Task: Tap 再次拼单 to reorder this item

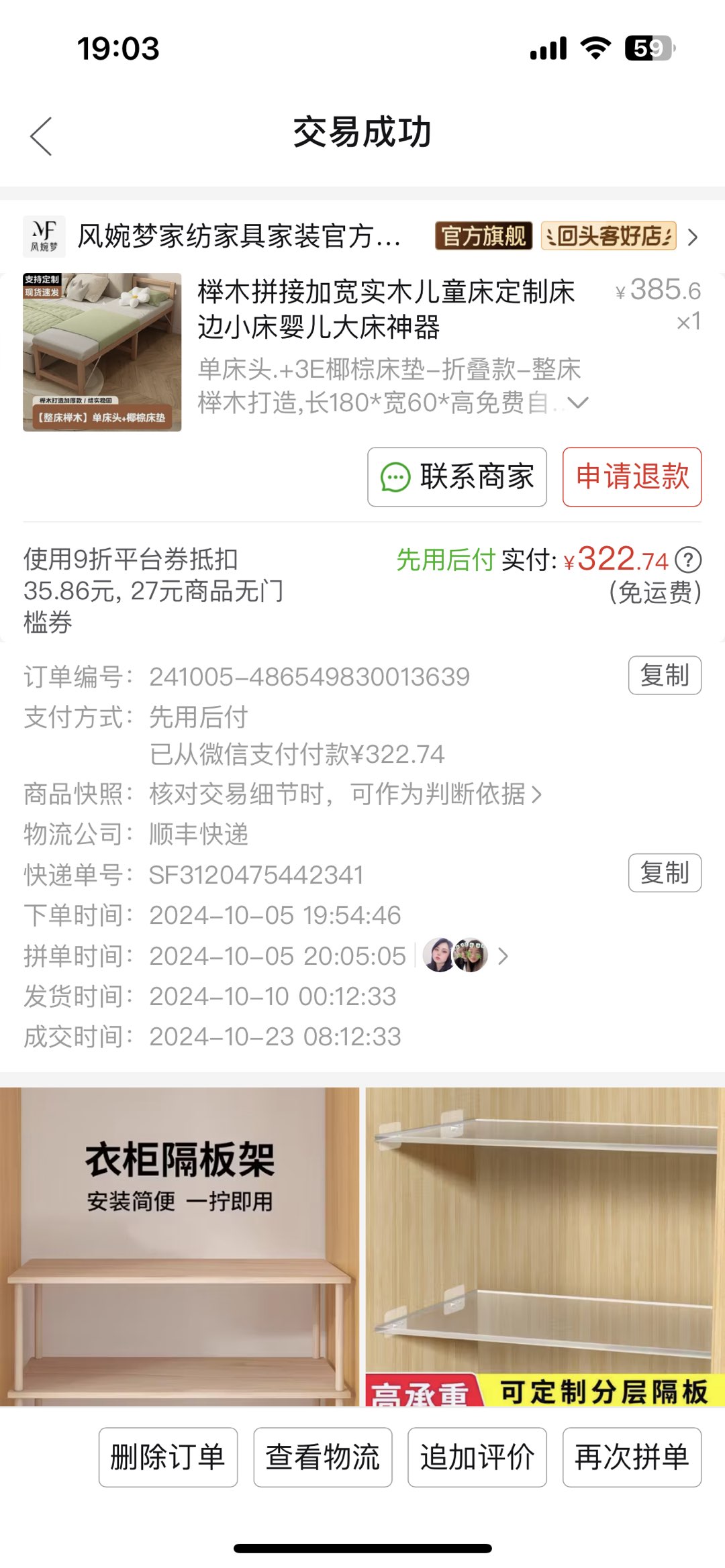Action: click(x=632, y=1457)
